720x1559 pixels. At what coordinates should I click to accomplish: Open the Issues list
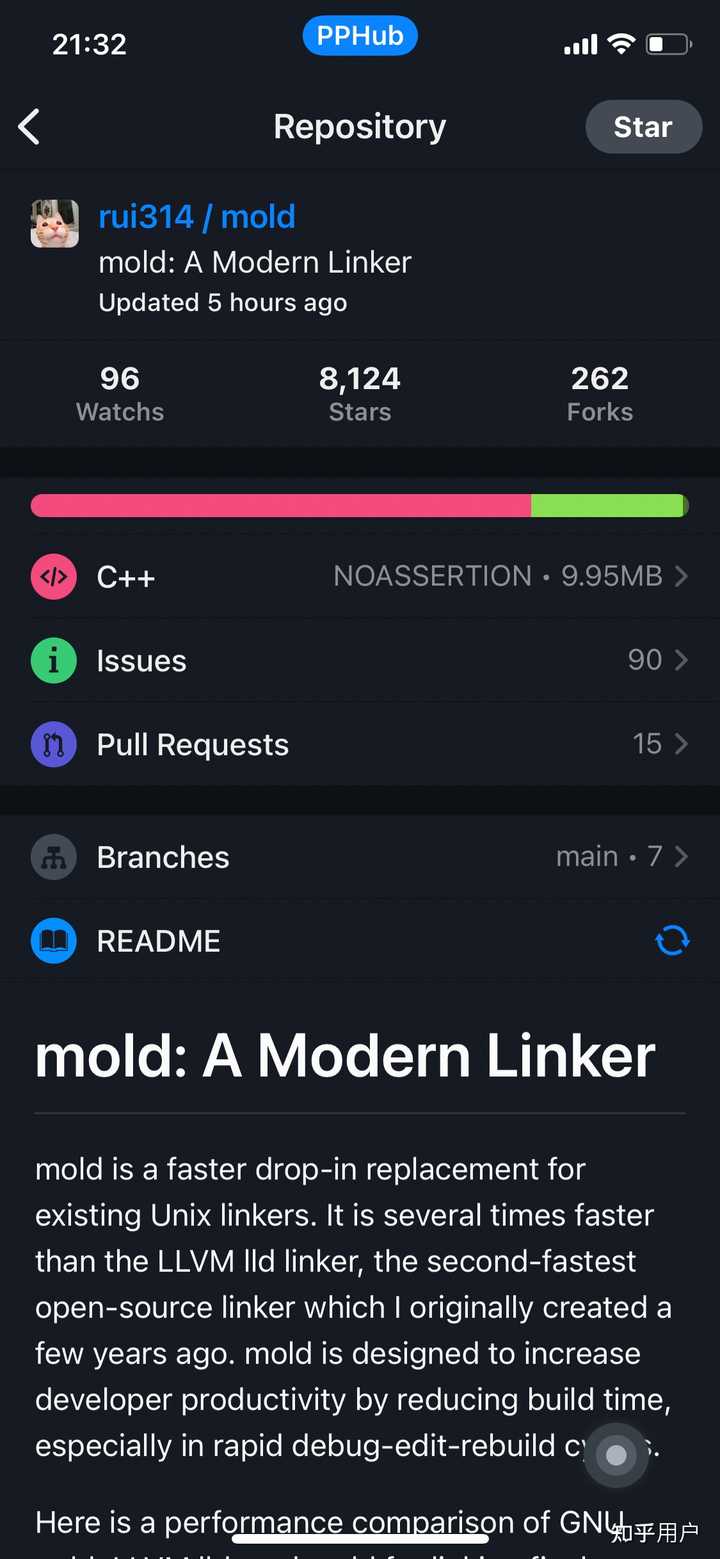(360, 661)
